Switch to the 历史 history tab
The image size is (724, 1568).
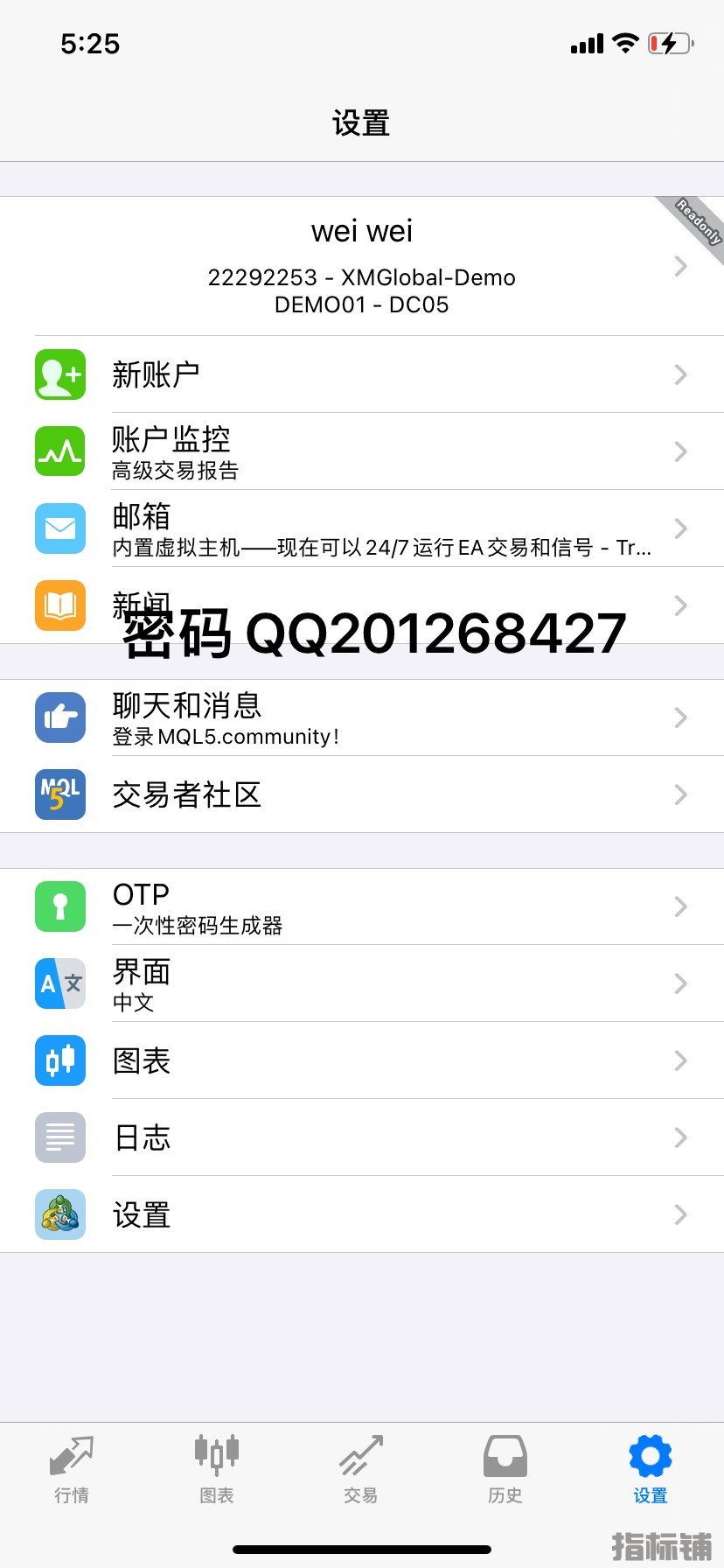505,1470
